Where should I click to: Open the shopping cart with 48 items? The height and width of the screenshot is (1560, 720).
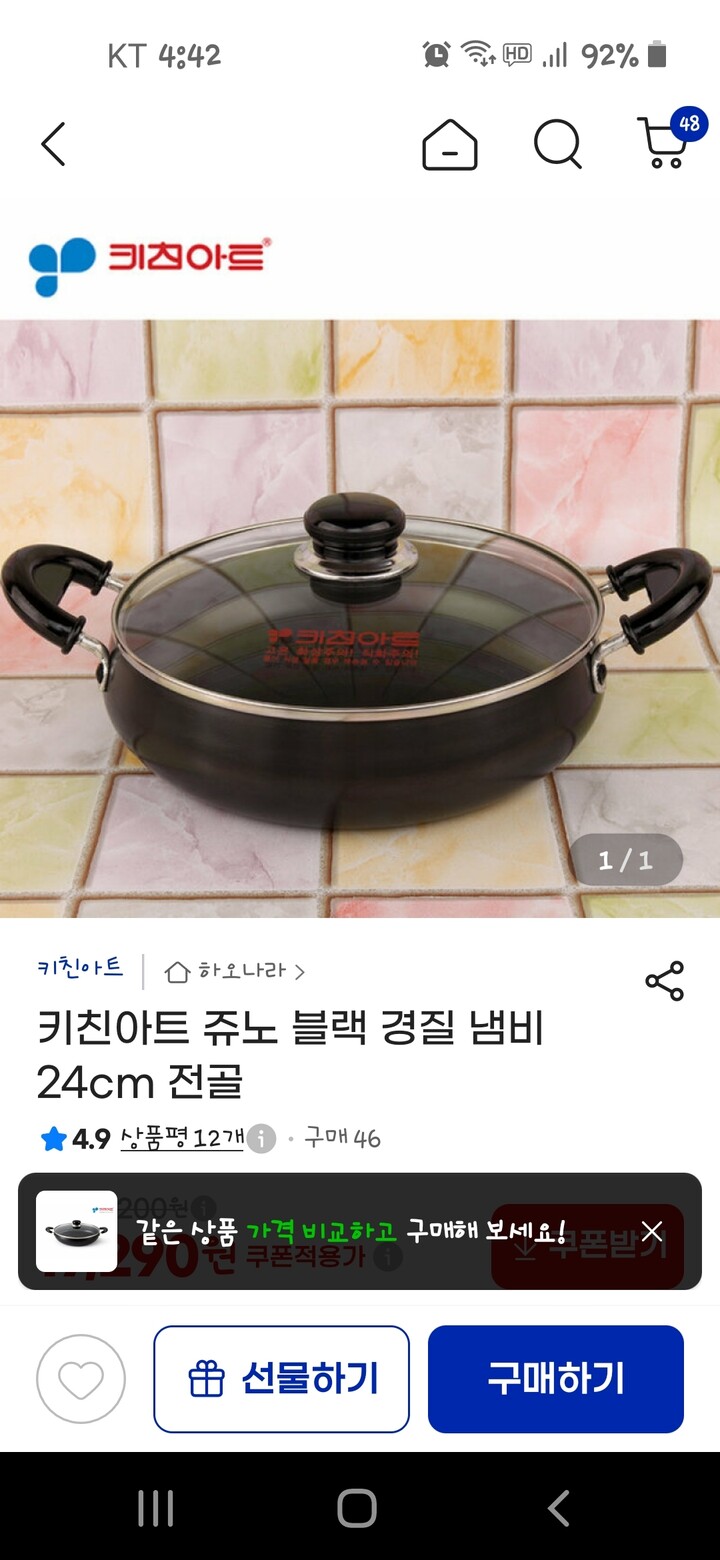pyautogui.click(x=668, y=140)
